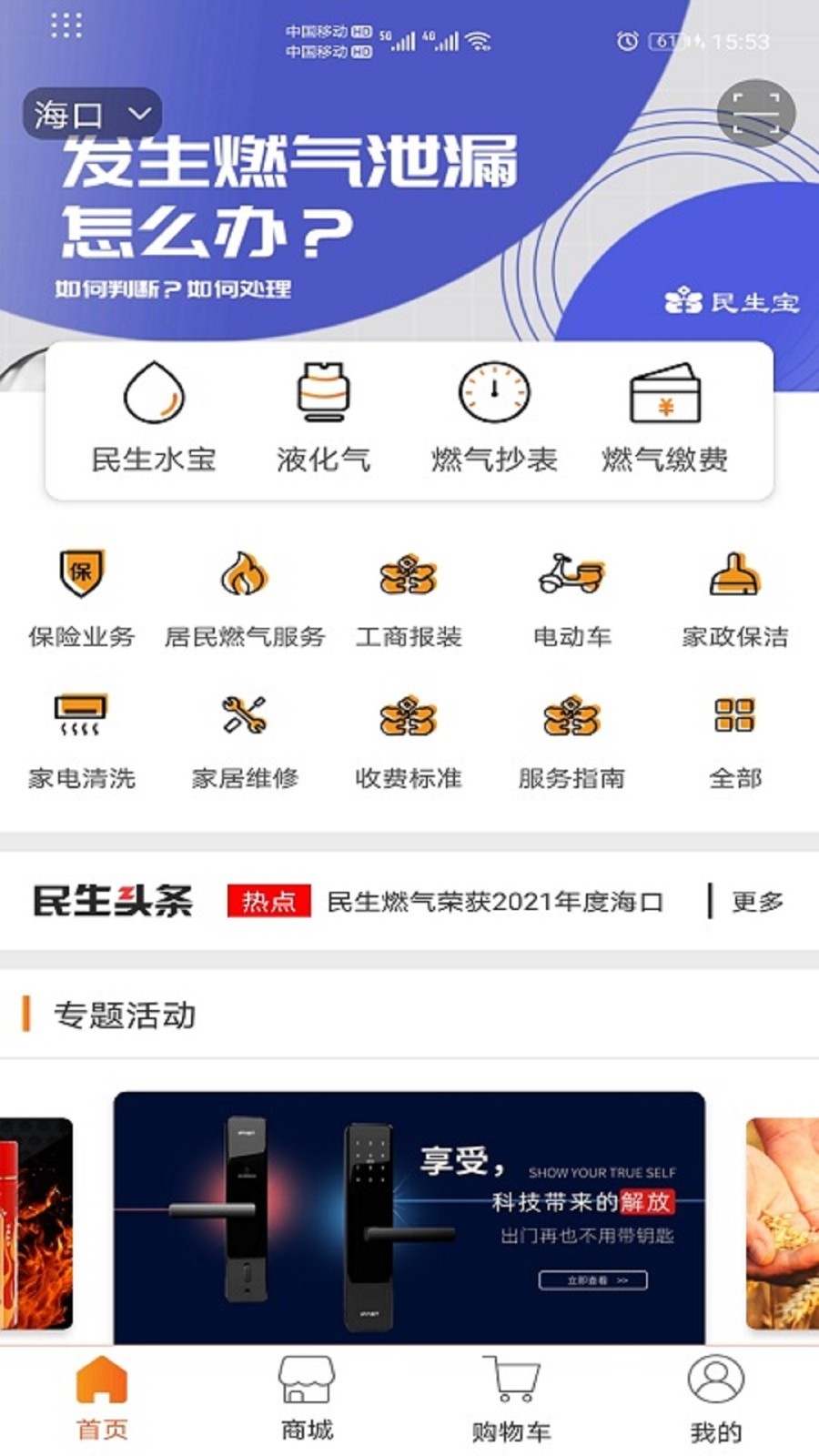Open 保险业务 insurance
819x1456 pixels.
click(x=82, y=599)
